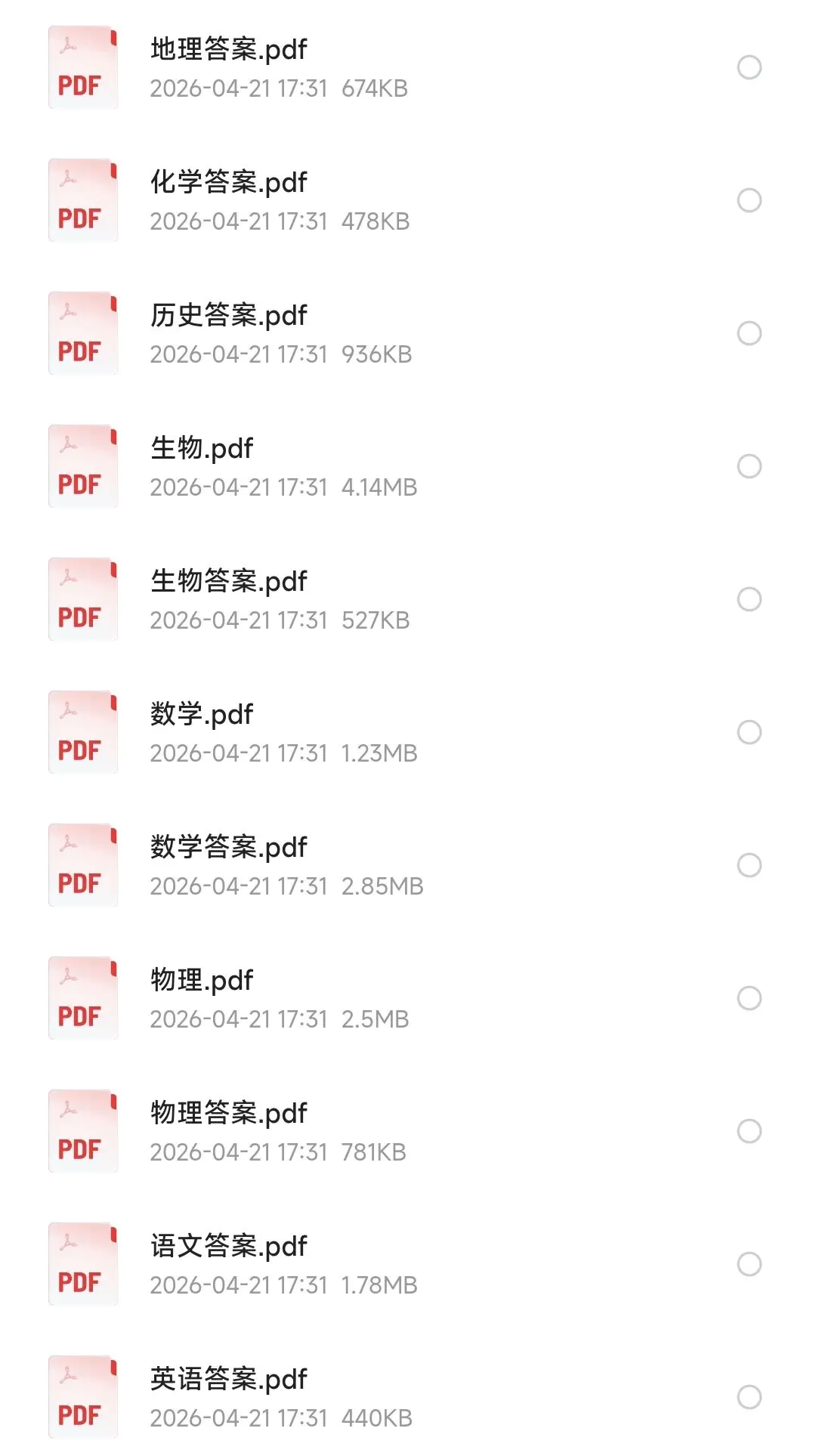This screenshot has height=1456, width=816.
Task: Check the circle beside 生物答案.pdf
Action: (x=749, y=599)
